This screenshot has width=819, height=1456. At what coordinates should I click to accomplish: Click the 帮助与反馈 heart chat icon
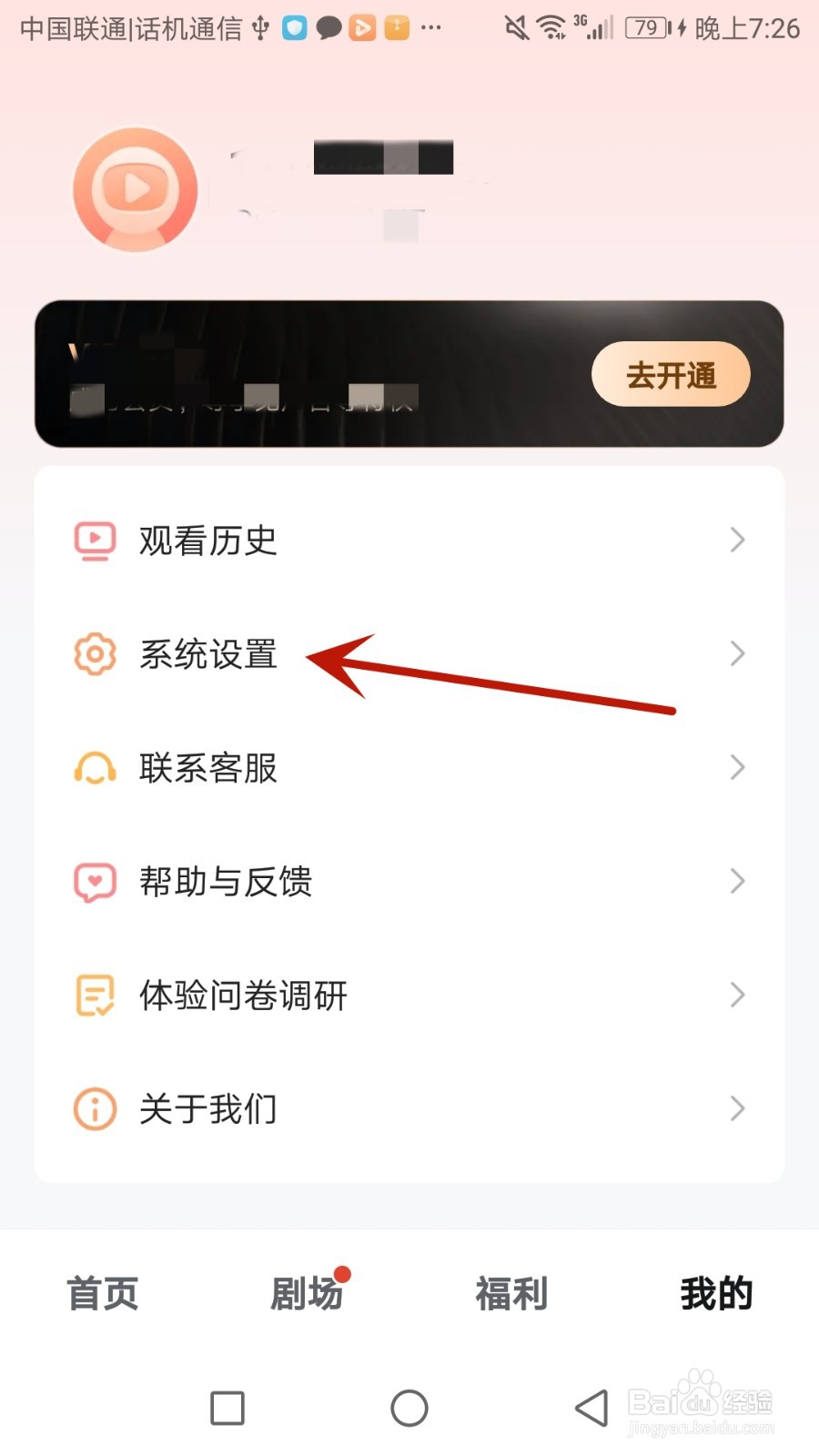(x=94, y=881)
